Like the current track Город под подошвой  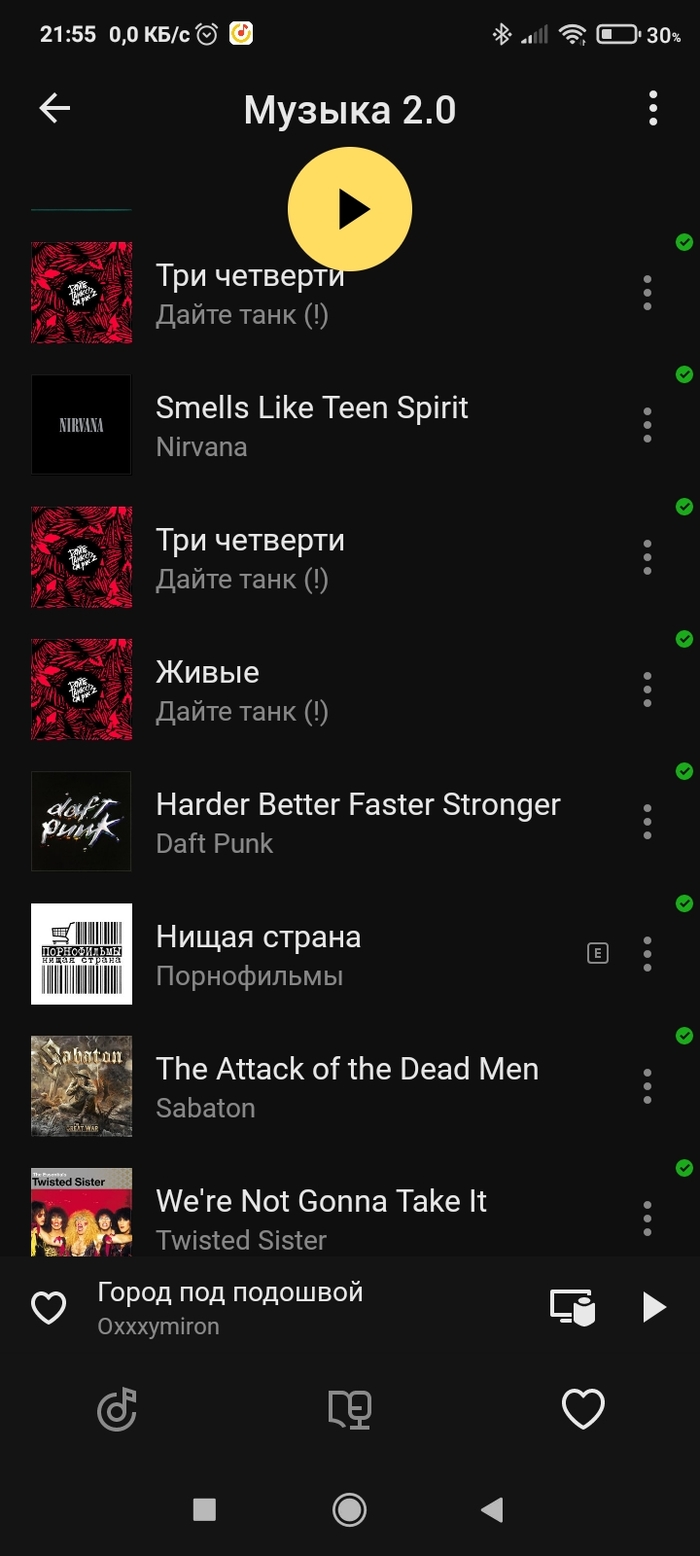pos(49,1308)
